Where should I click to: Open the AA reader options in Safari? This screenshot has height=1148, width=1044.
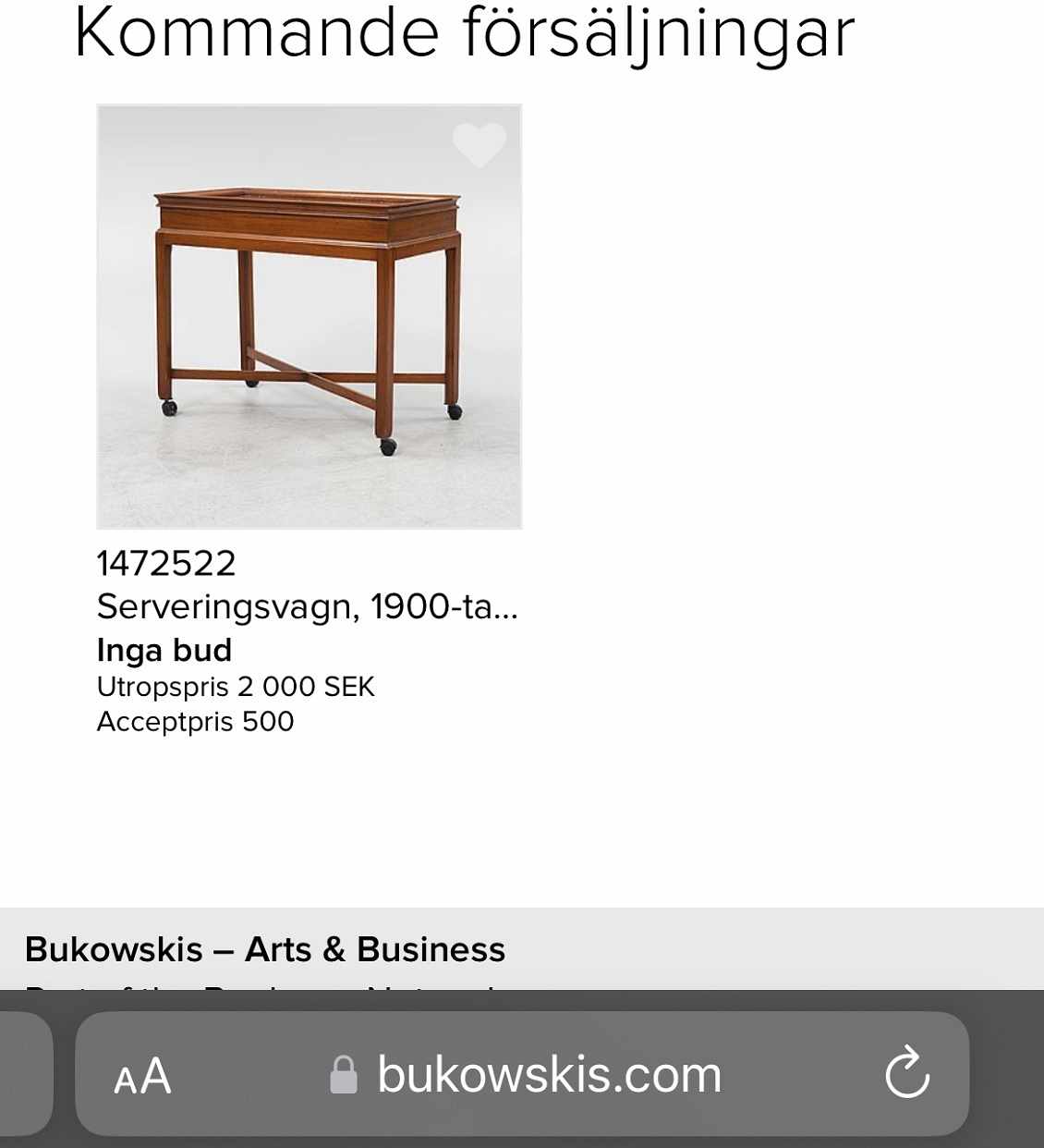[143, 1075]
